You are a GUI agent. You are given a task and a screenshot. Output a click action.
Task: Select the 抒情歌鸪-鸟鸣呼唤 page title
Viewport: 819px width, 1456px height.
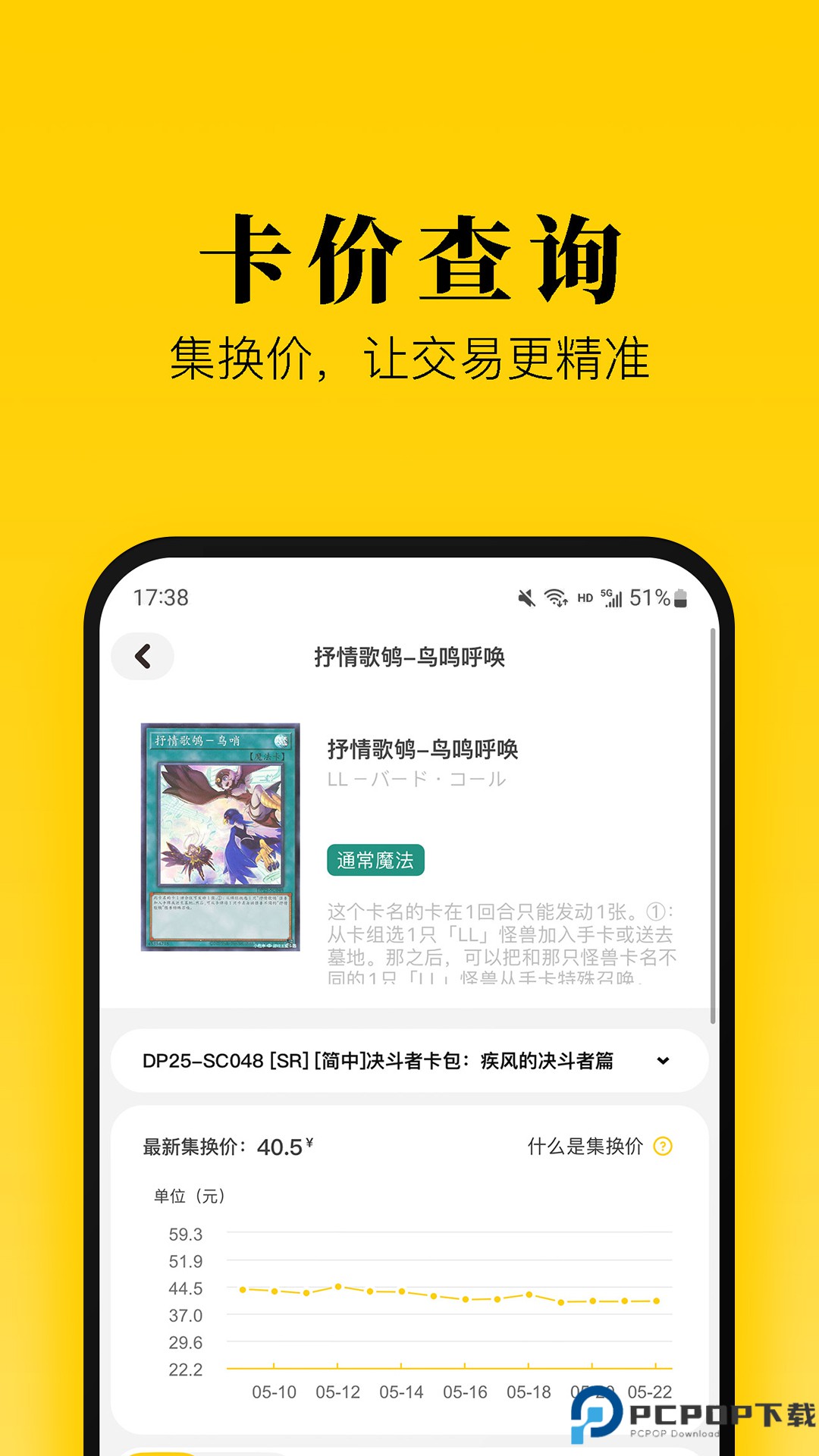pyautogui.click(x=409, y=657)
